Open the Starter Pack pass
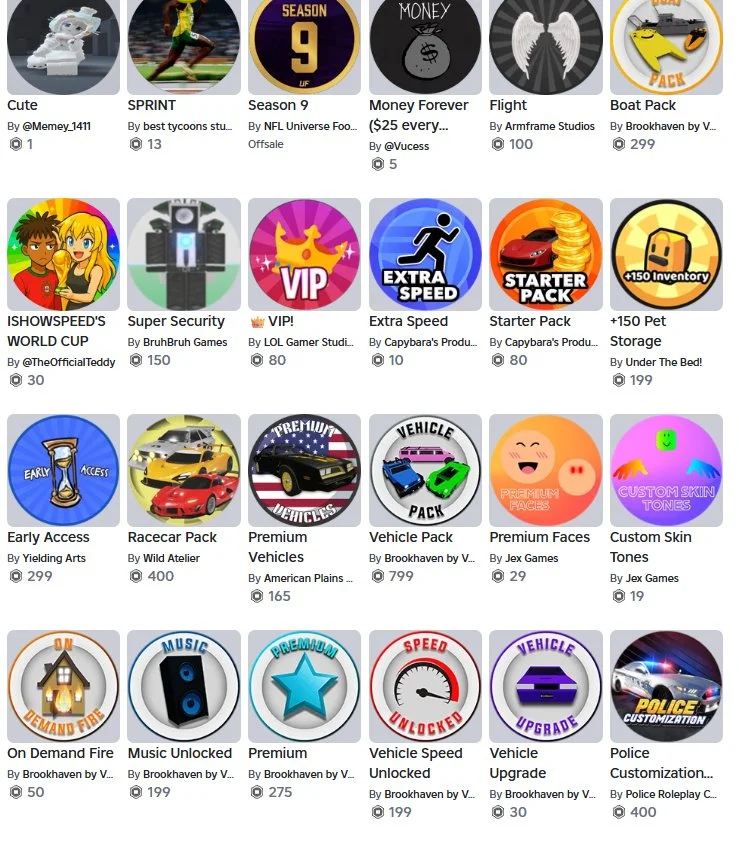The image size is (739, 842). point(546,254)
